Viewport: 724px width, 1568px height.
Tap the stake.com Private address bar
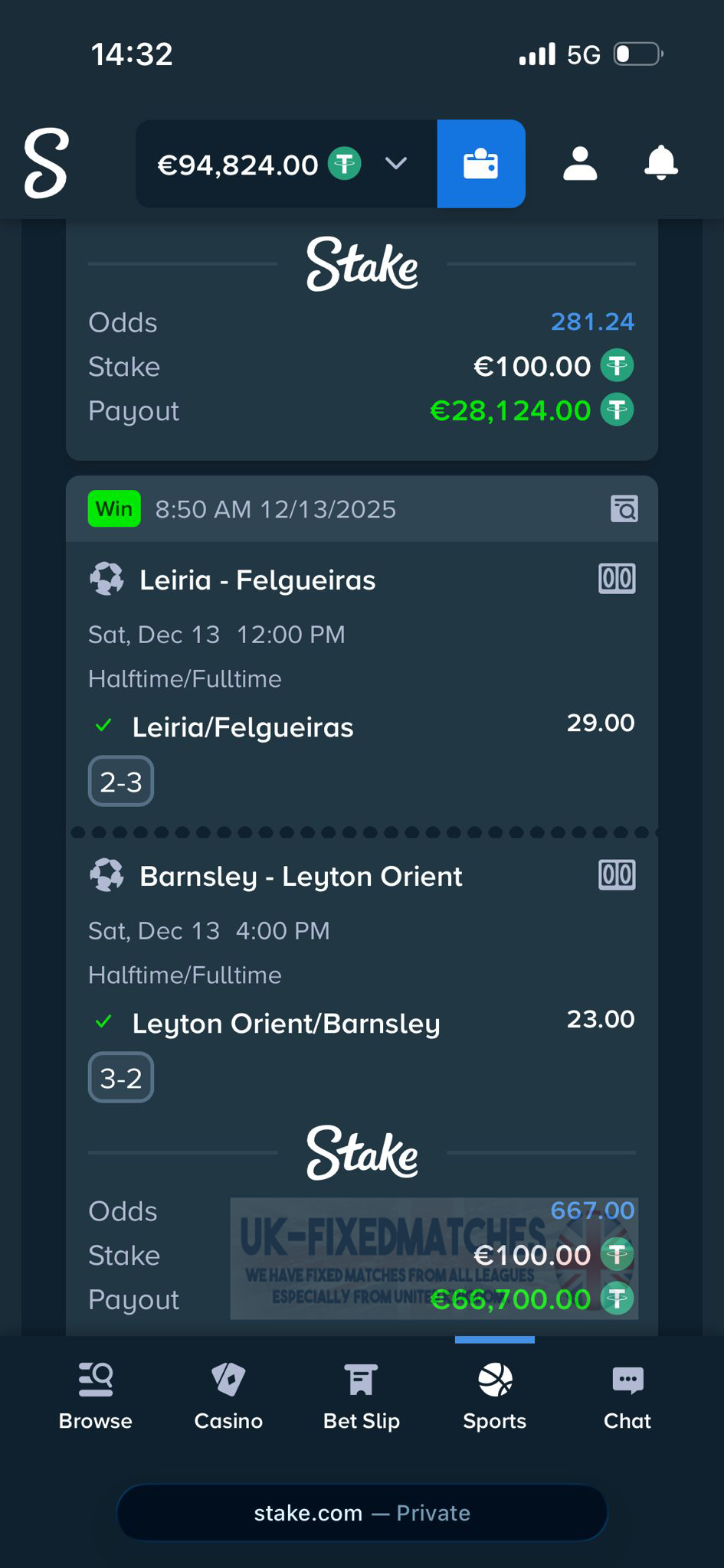point(362,1512)
